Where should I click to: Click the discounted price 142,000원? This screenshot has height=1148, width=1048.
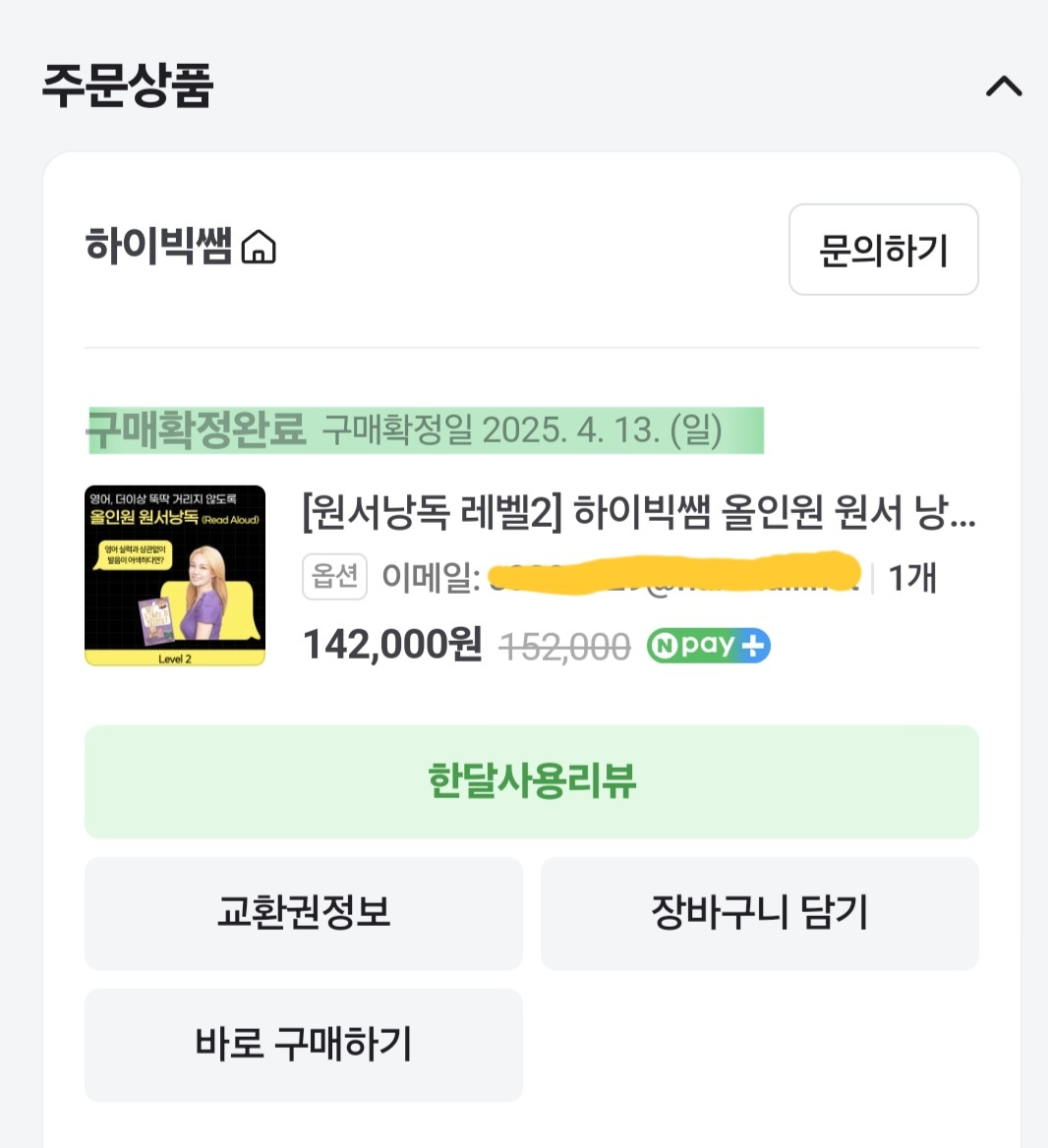pos(390,645)
